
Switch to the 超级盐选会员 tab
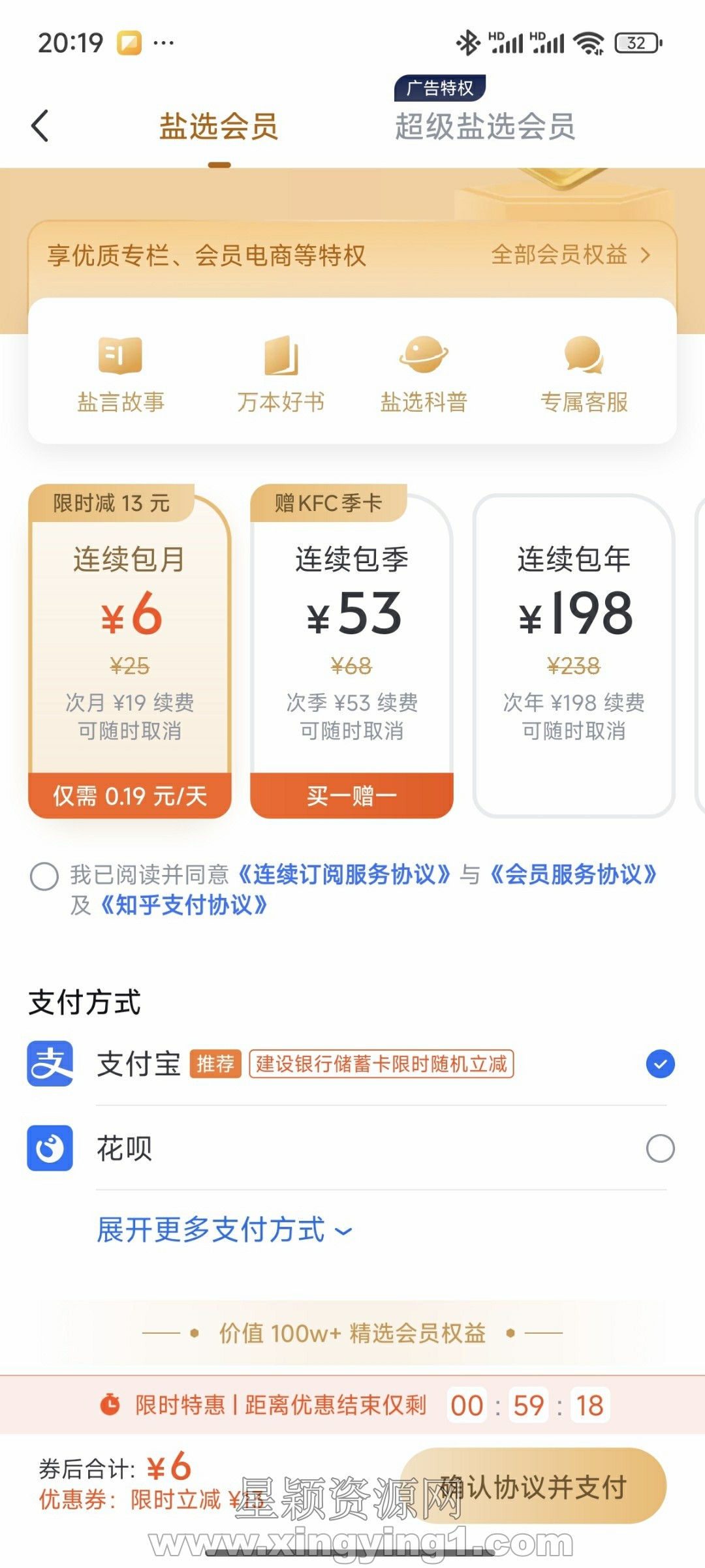tap(484, 126)
